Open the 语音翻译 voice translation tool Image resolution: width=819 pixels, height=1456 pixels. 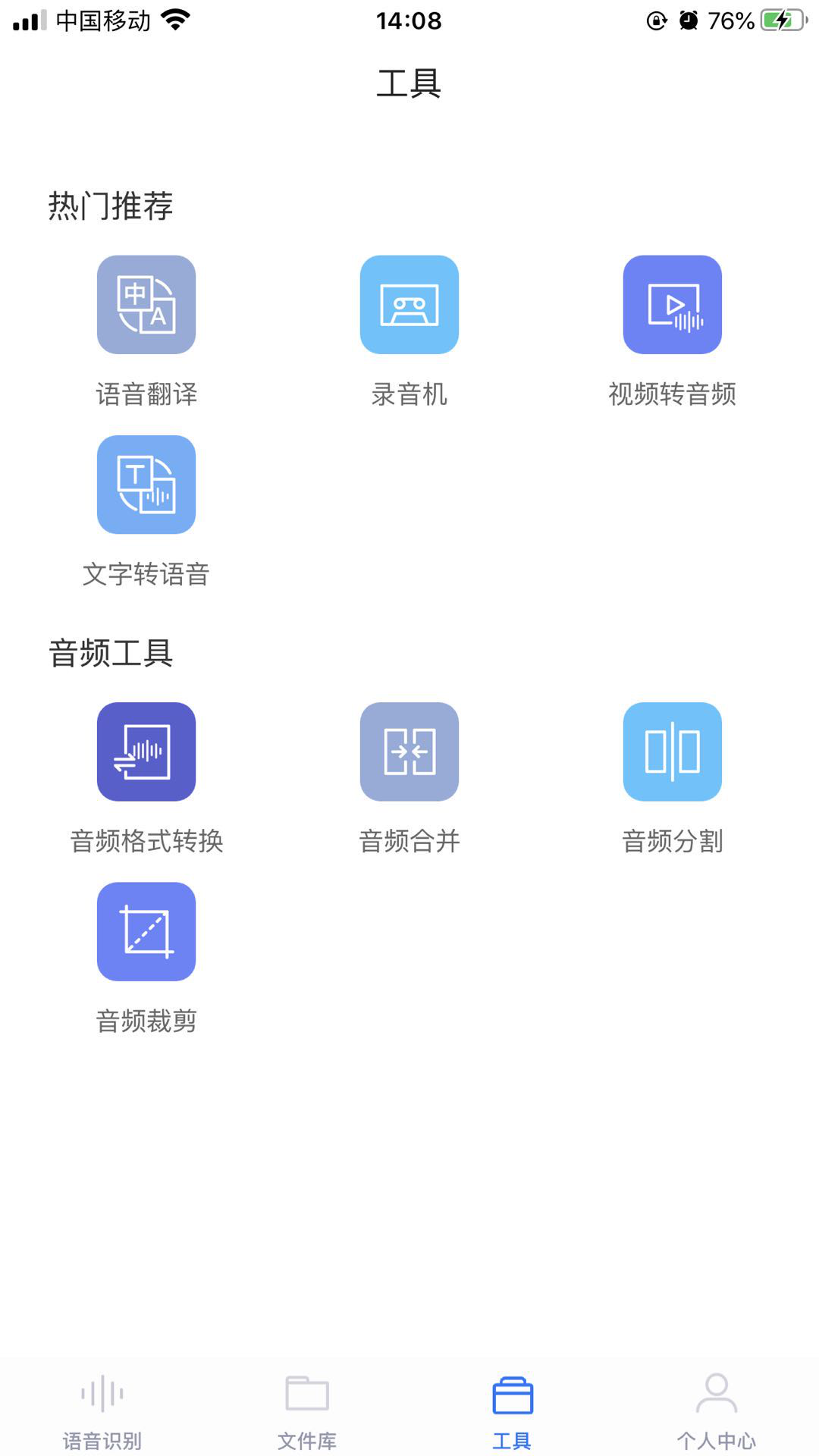point(146,305)
